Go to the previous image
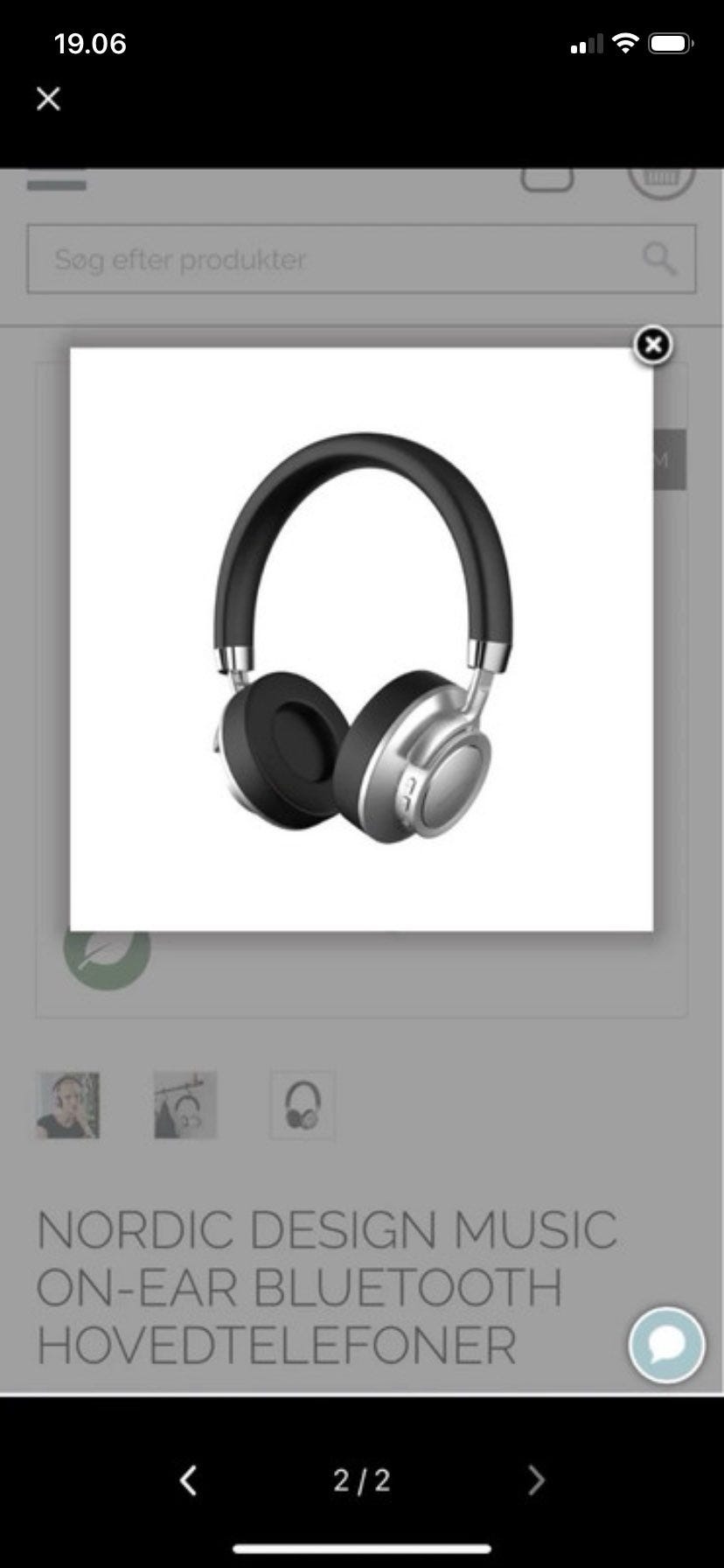Image resolution: width=724 pixels, height=1568 pixels. [x=188, y=1480]
